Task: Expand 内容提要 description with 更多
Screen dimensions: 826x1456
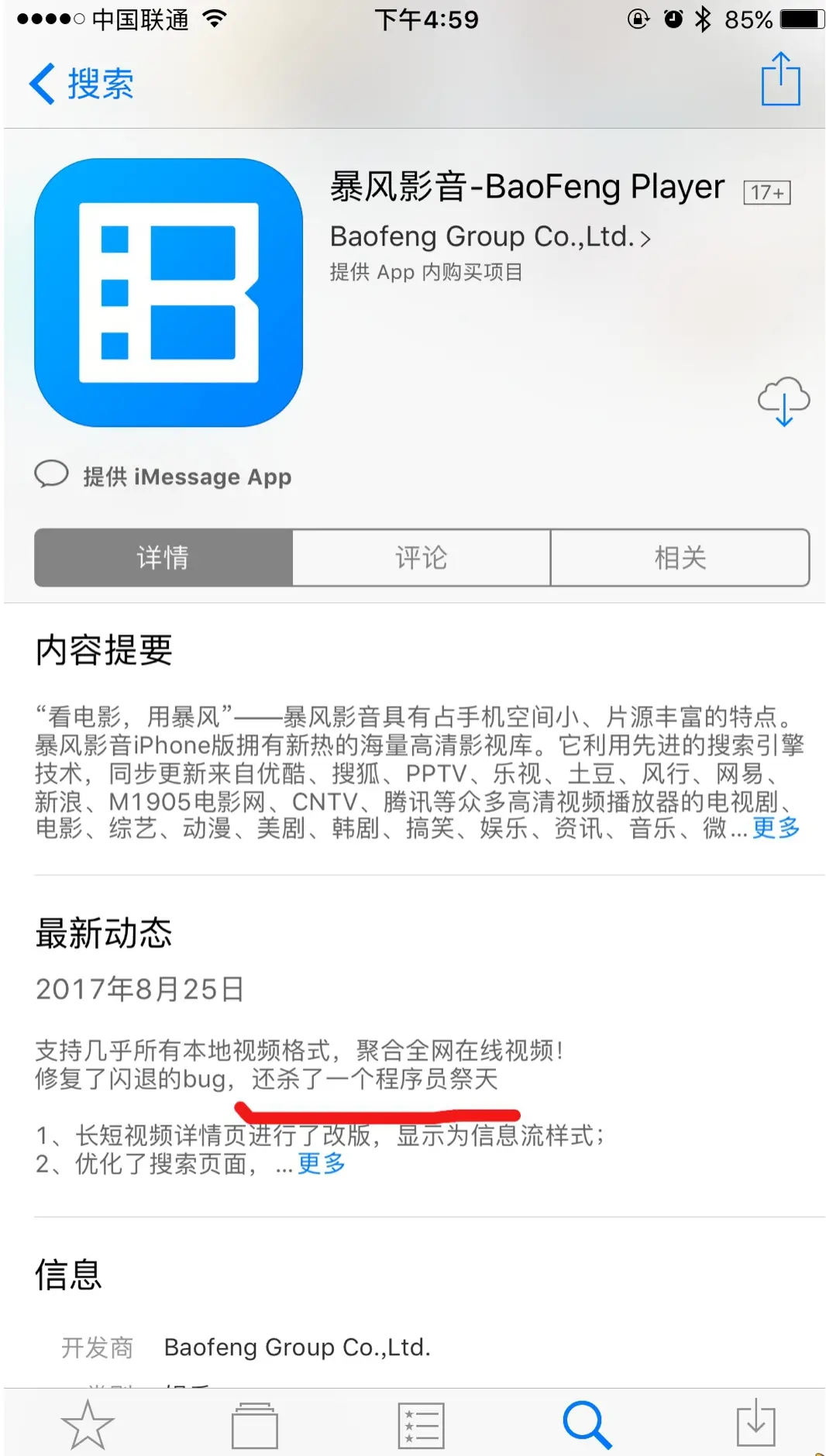Action: (x=776, y=828)
